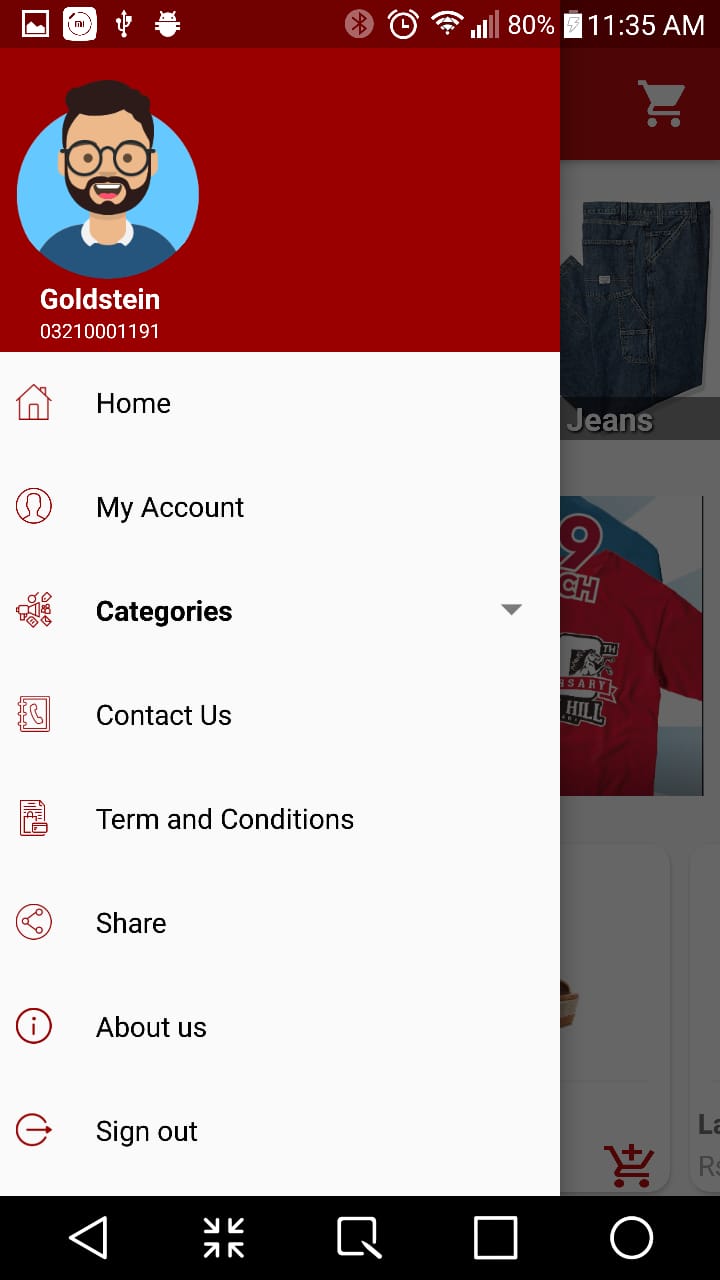The width and height of the screenshot is (720, 1280).
Task: Sign out of the account
Action: click(146, 1131)
